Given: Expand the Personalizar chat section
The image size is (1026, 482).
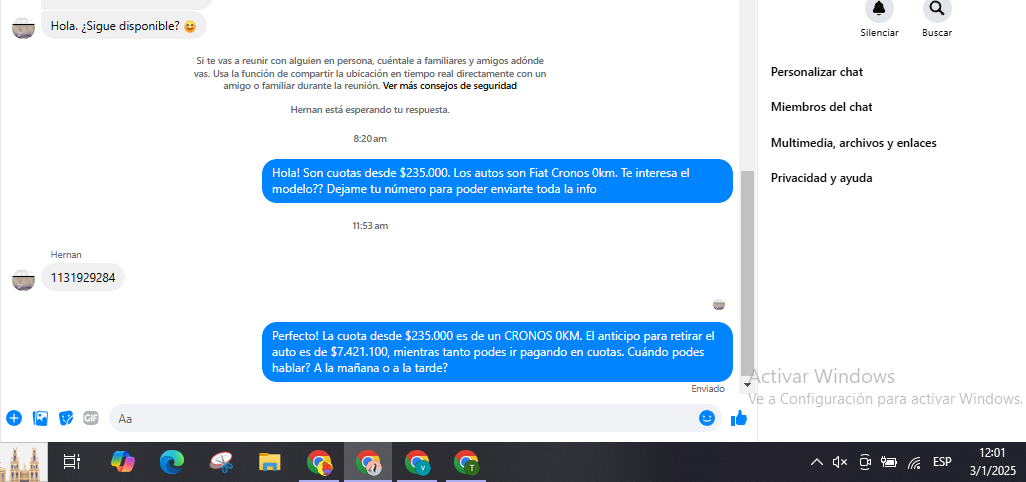Looking at the screenshot, I should (817, 72).
